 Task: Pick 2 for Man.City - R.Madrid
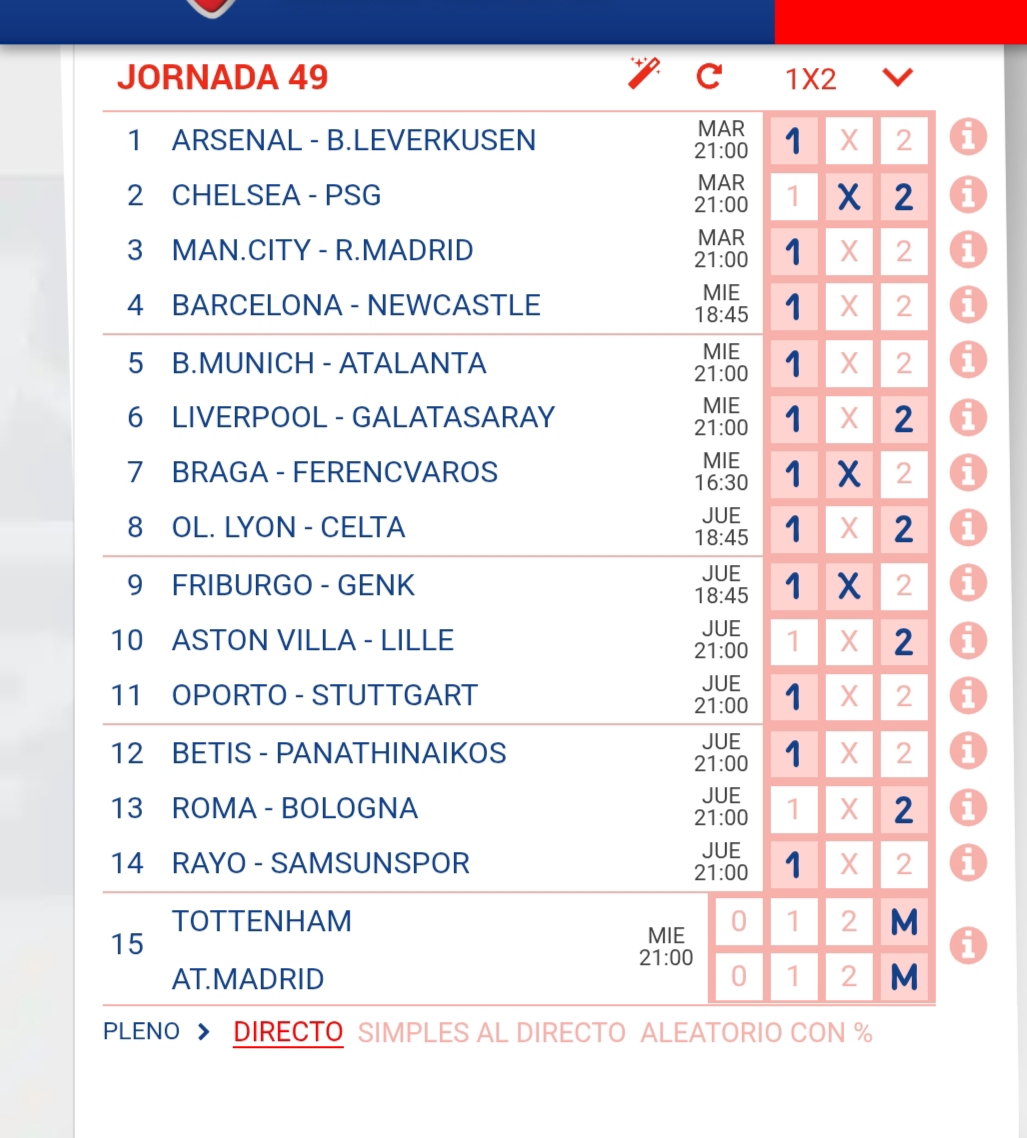(x=904, y=251)
